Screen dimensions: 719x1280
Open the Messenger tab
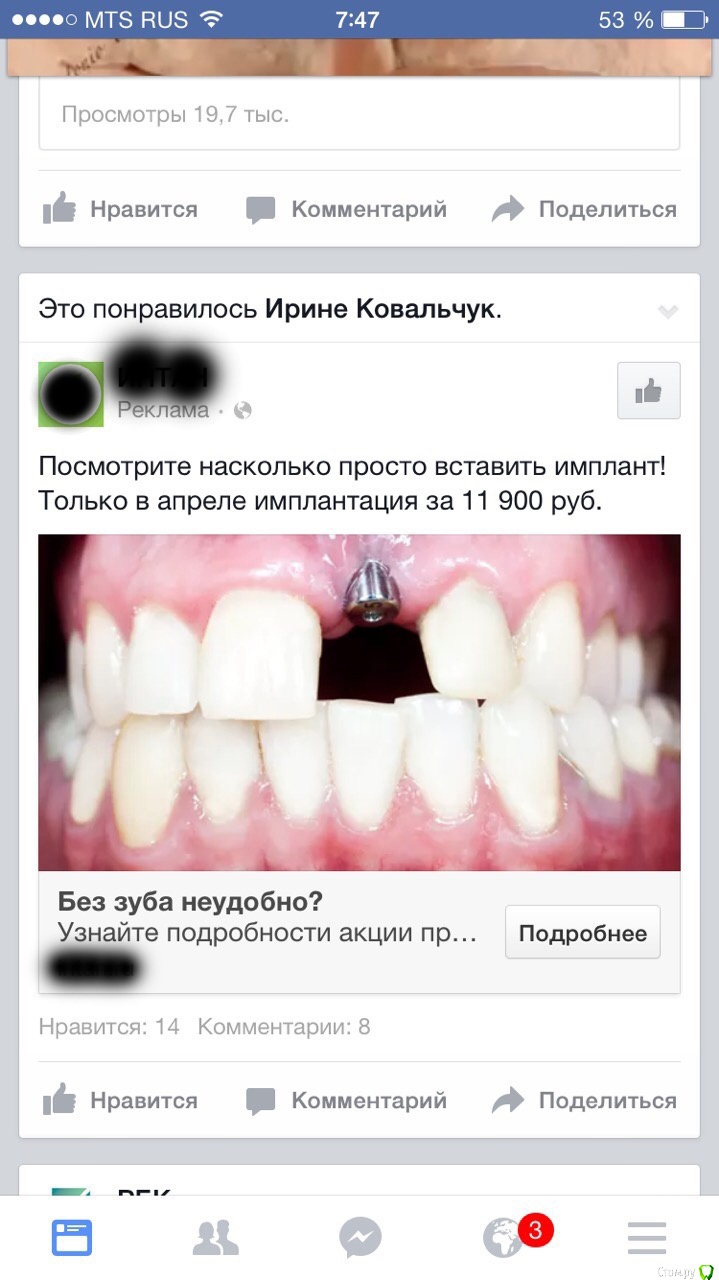360,1238
